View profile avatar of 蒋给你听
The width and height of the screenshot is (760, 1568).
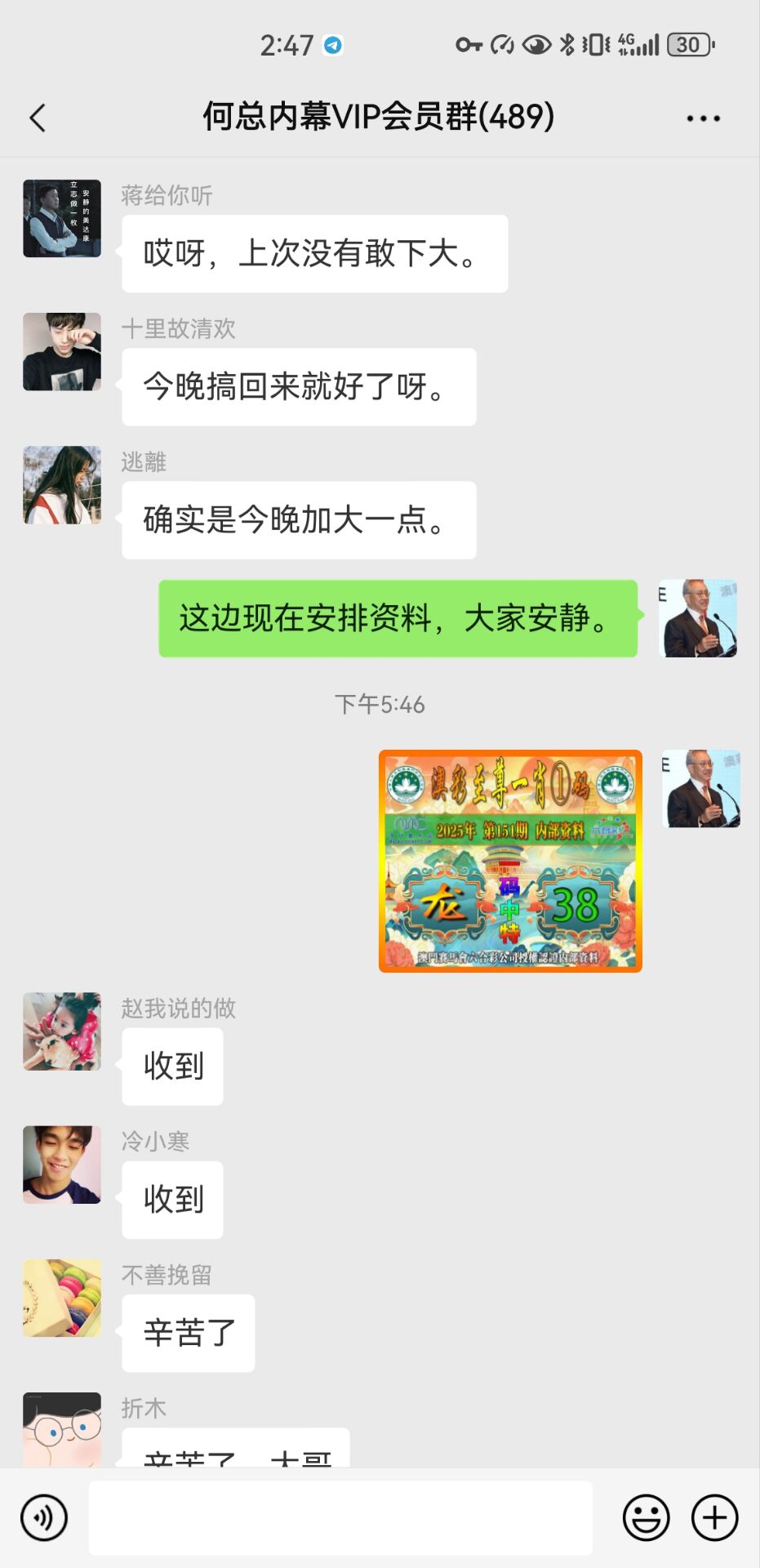[62, 219]
